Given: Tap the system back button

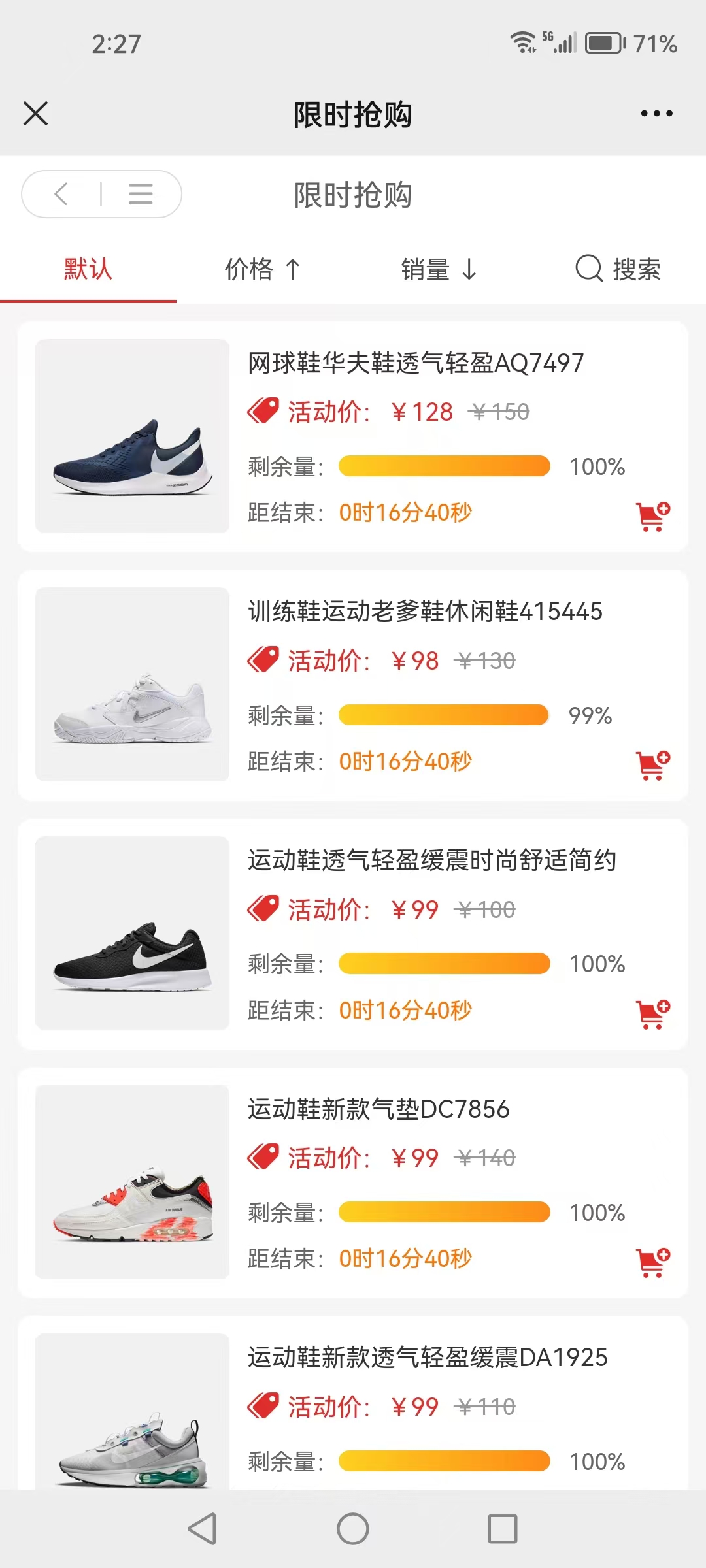Looking at the screenshot, I should point(202,1529).
